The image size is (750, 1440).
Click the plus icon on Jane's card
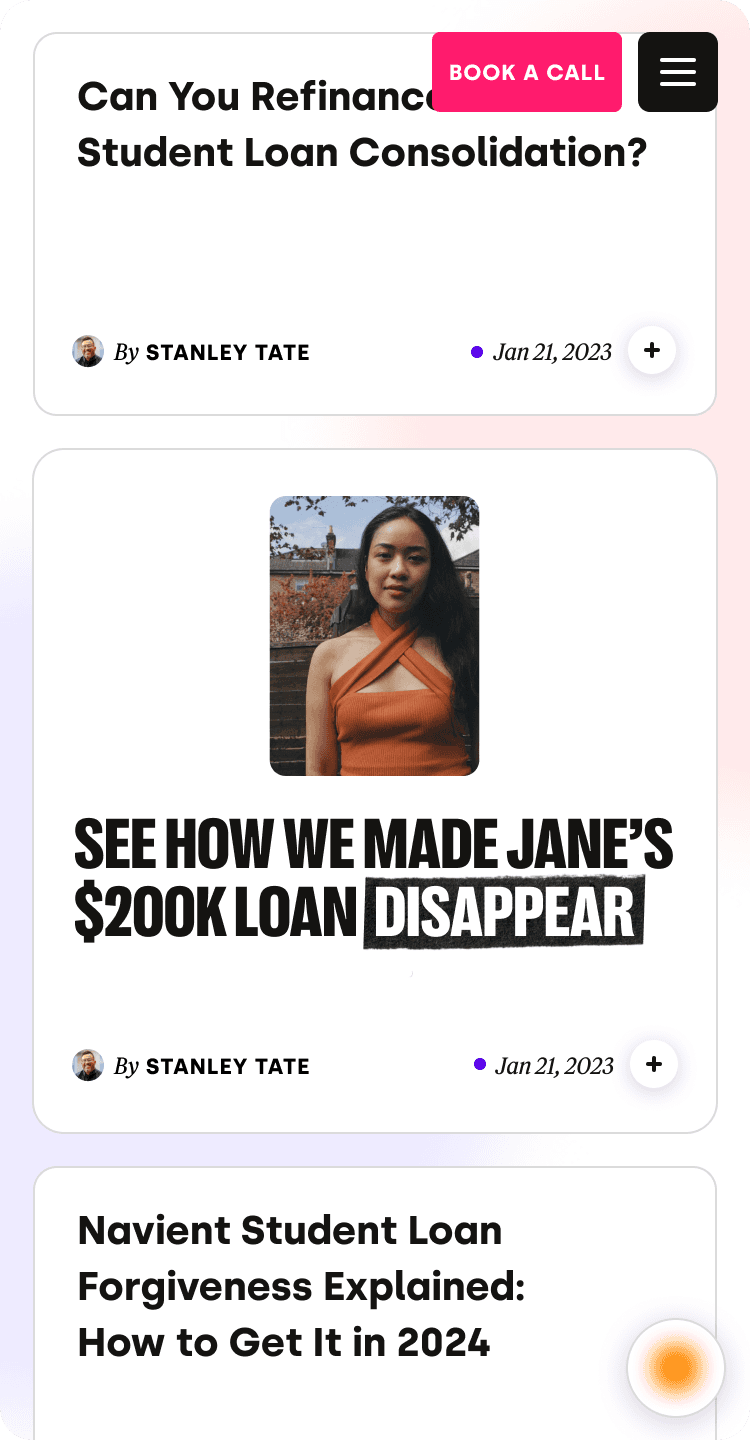coord(653,1065)
